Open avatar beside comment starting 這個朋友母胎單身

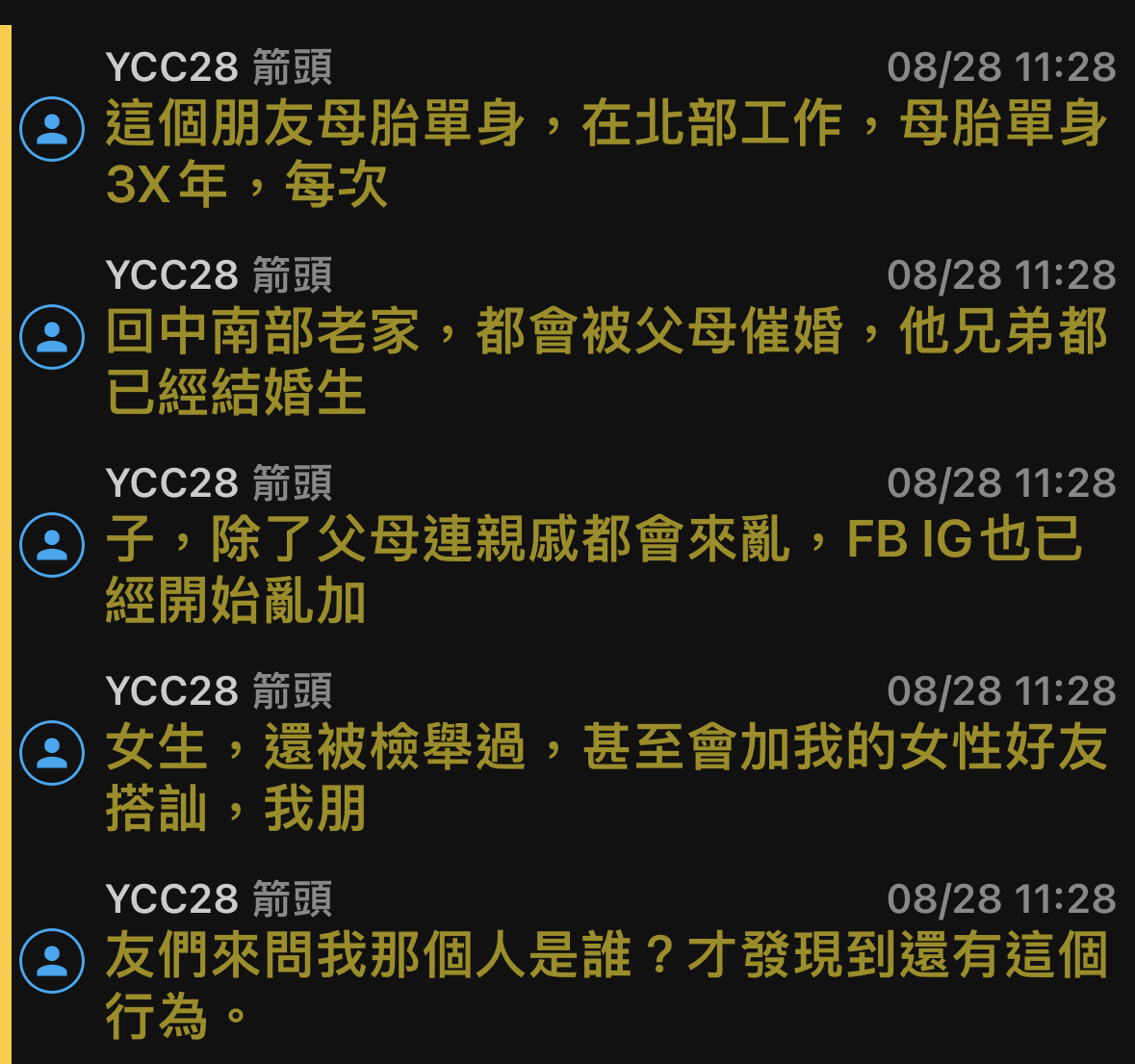(52, 128)
